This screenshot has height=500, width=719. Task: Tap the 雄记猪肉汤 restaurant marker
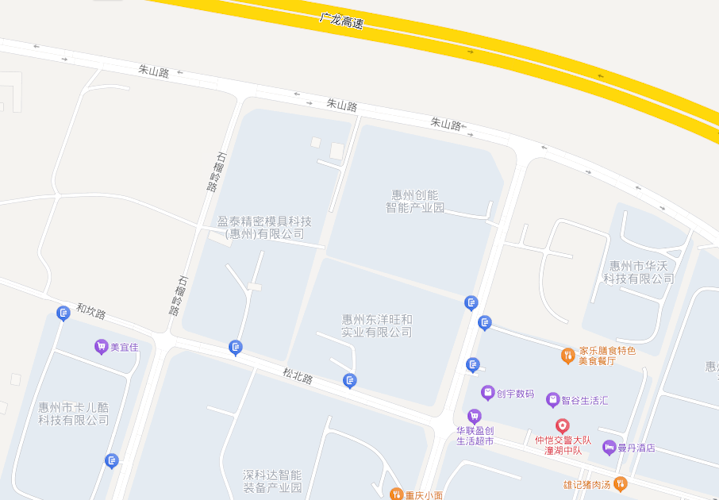coord(620,485)
